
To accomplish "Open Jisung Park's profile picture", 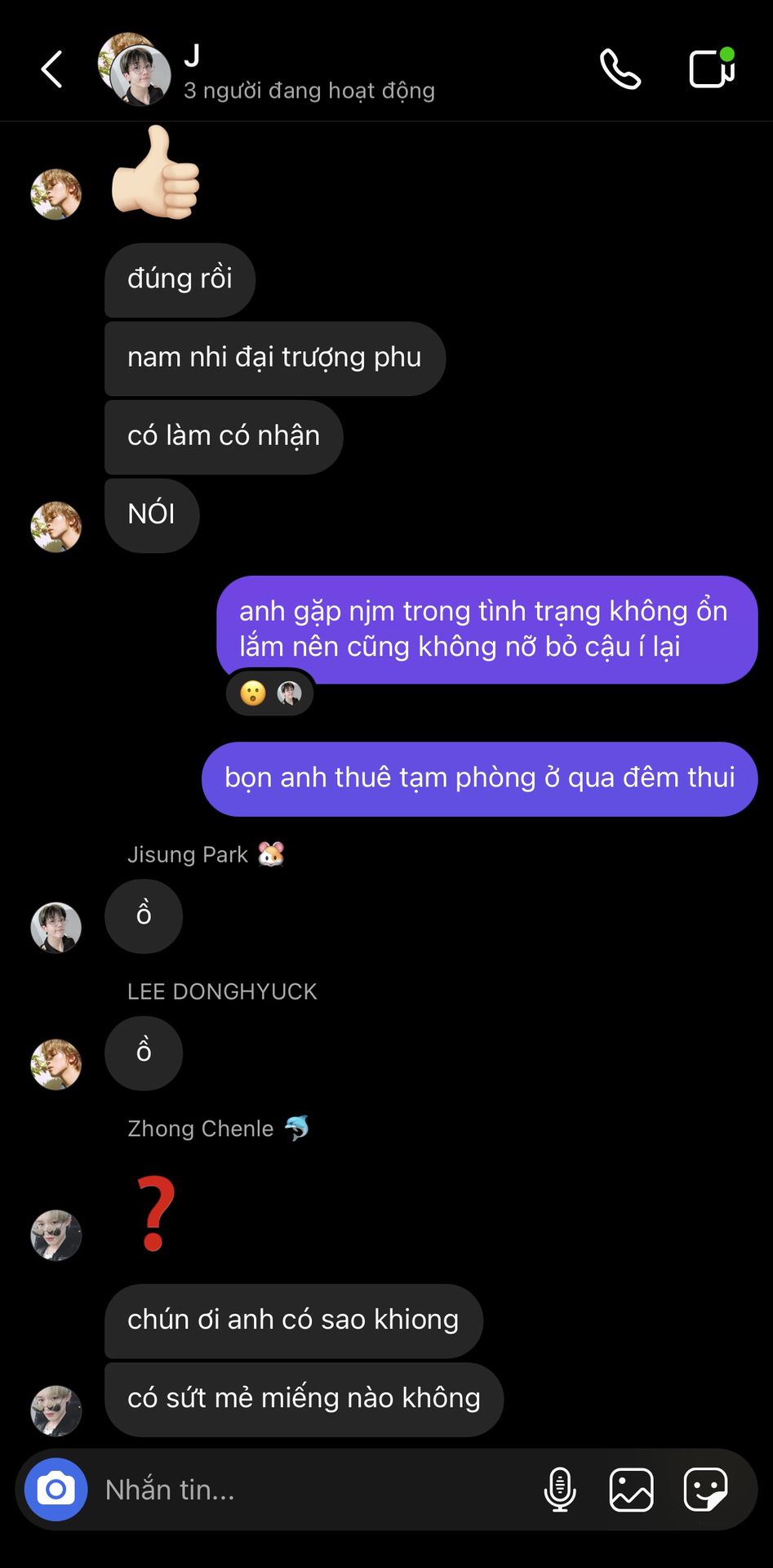I will [56, 927].
